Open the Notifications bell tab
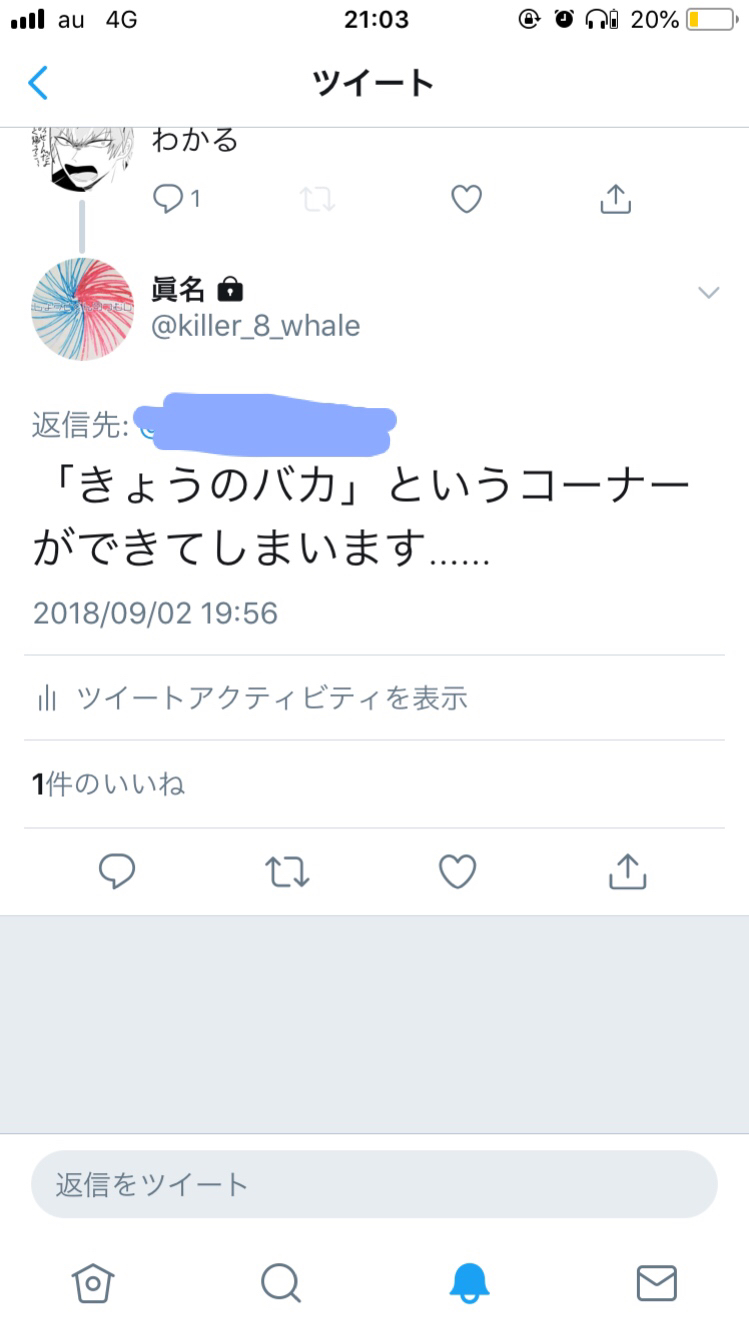749x1331 pixels. tap(468, 1282)
